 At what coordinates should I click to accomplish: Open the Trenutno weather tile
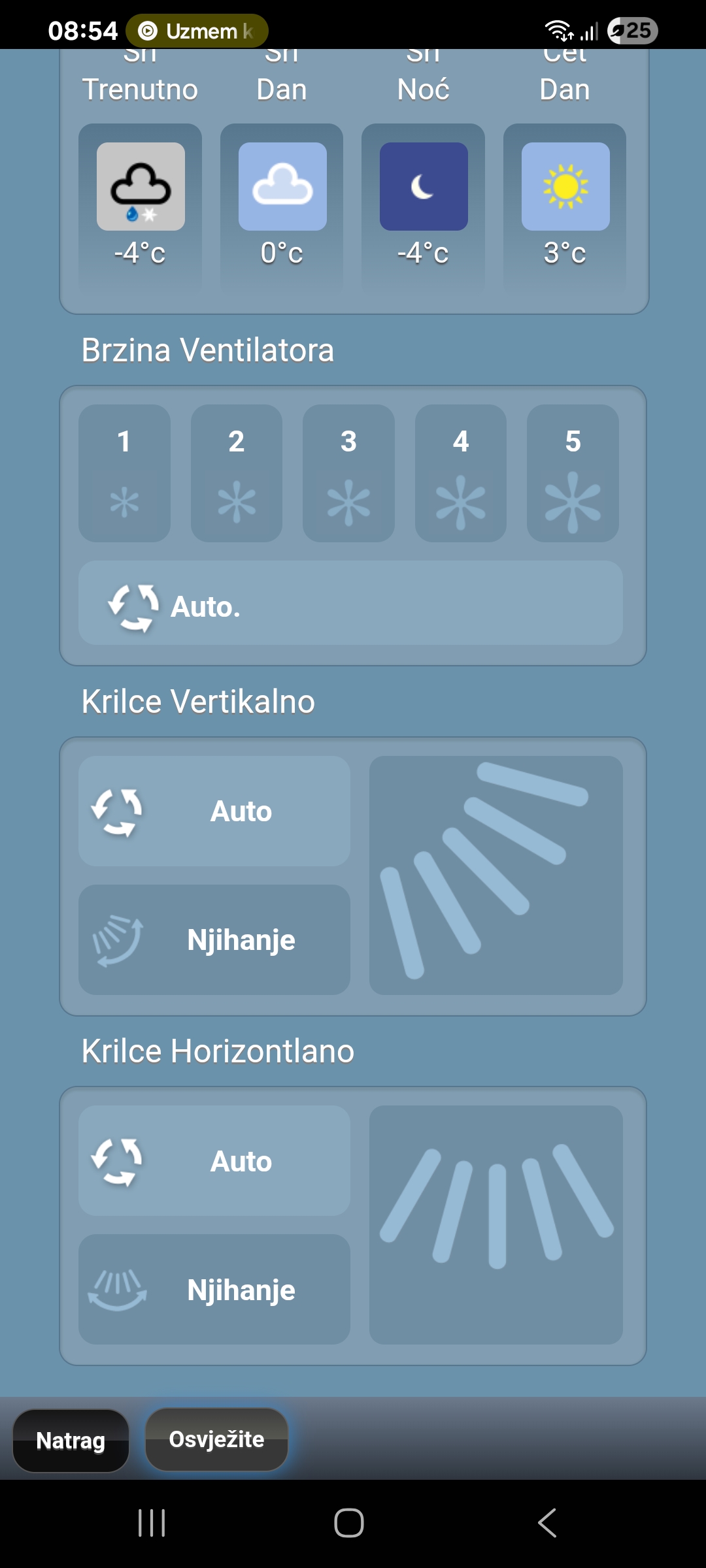[x=140, y=208]
